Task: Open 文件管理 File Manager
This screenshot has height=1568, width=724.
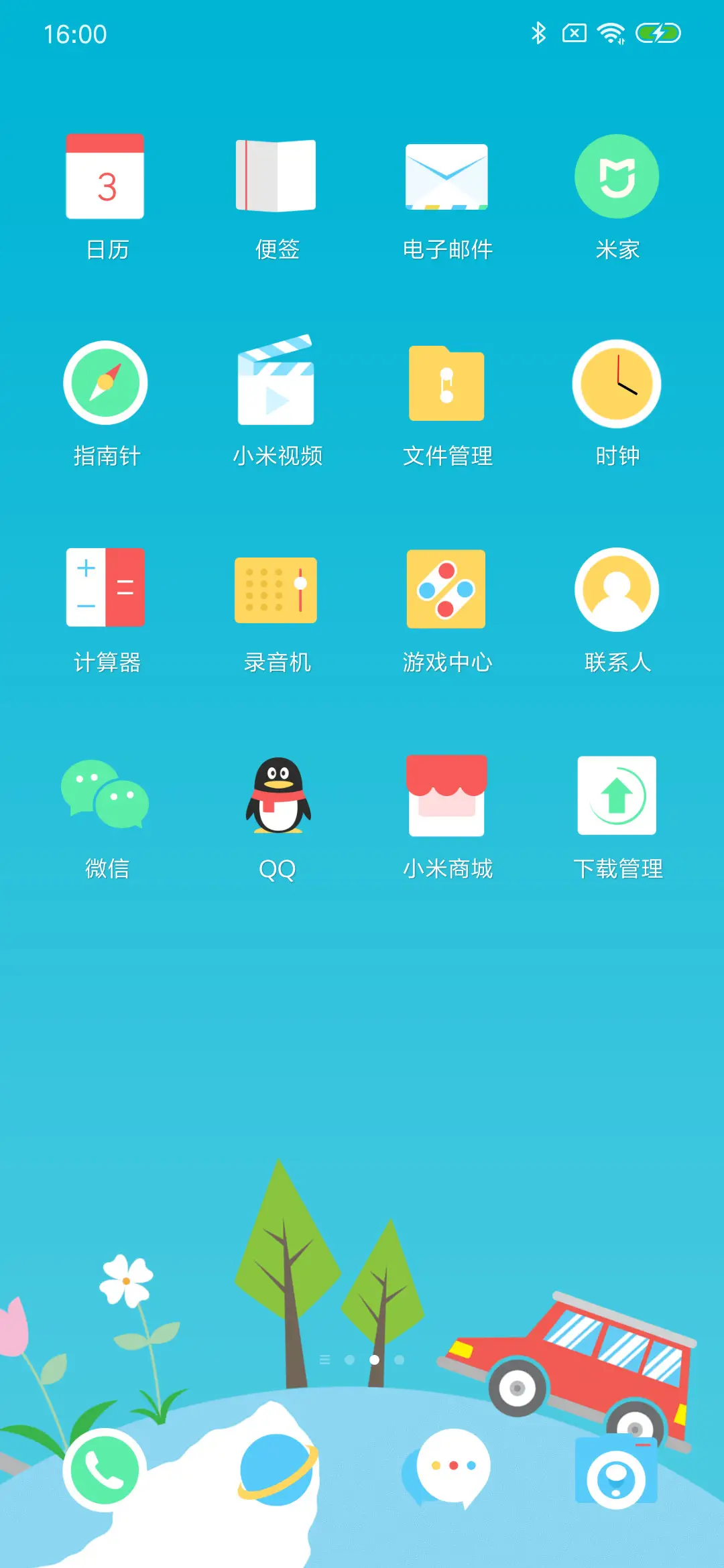Action: coord(446,383)
